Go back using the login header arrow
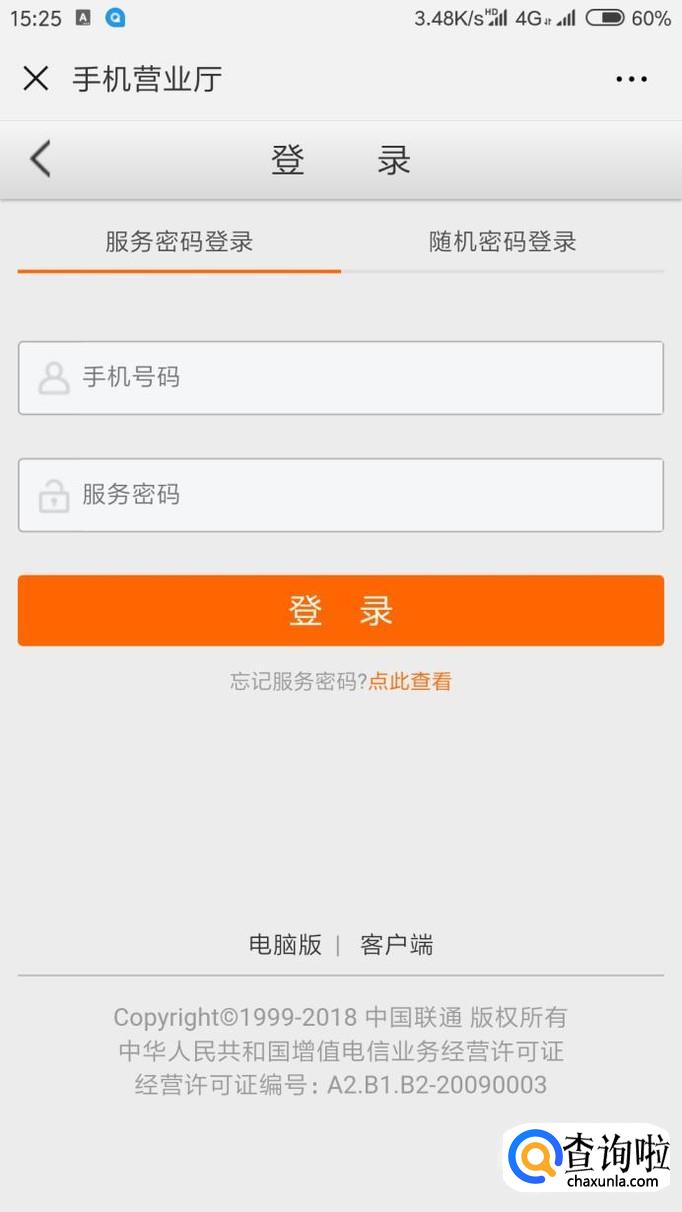 click(x=40, y=159)
